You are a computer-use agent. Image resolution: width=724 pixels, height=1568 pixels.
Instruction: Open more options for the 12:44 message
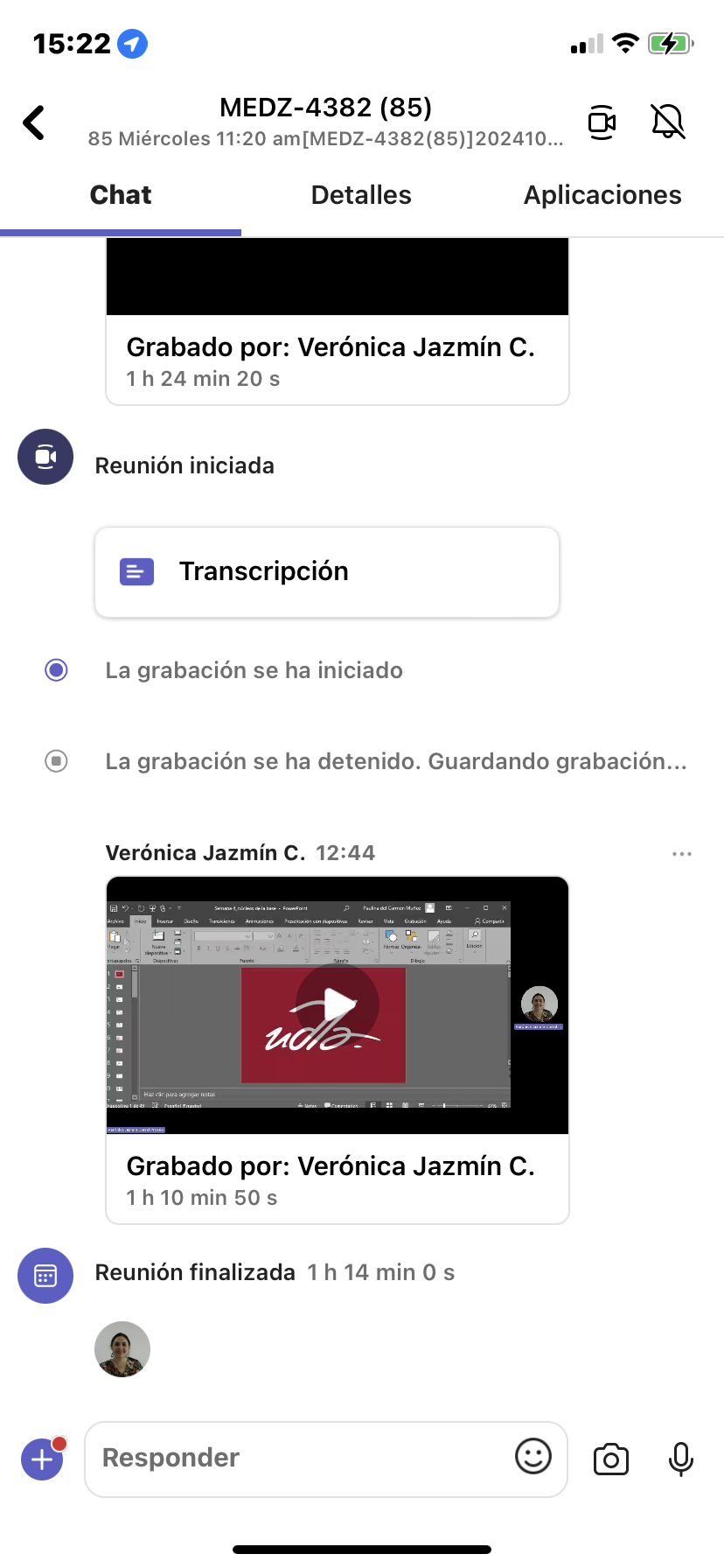tap(682, 854)
